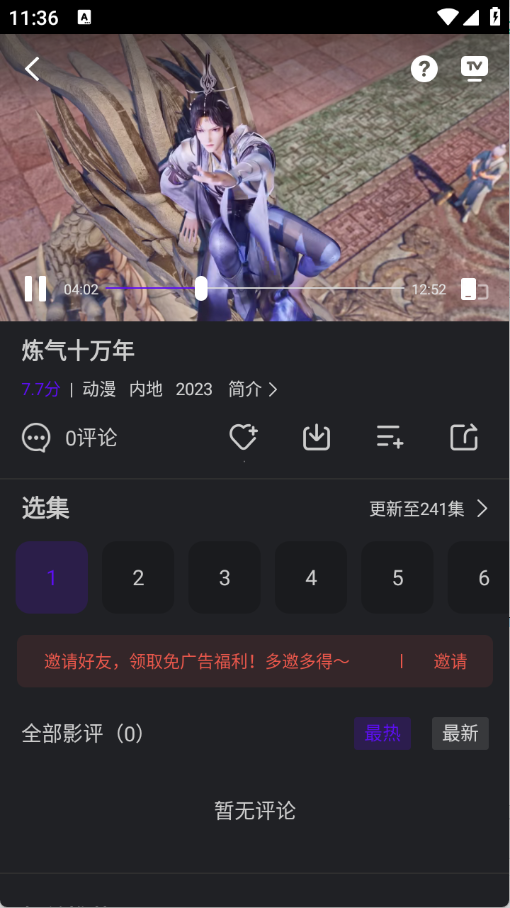510x908 pixels.
Task: Sort reviews by 最热
Action: [x=383, y=733]
